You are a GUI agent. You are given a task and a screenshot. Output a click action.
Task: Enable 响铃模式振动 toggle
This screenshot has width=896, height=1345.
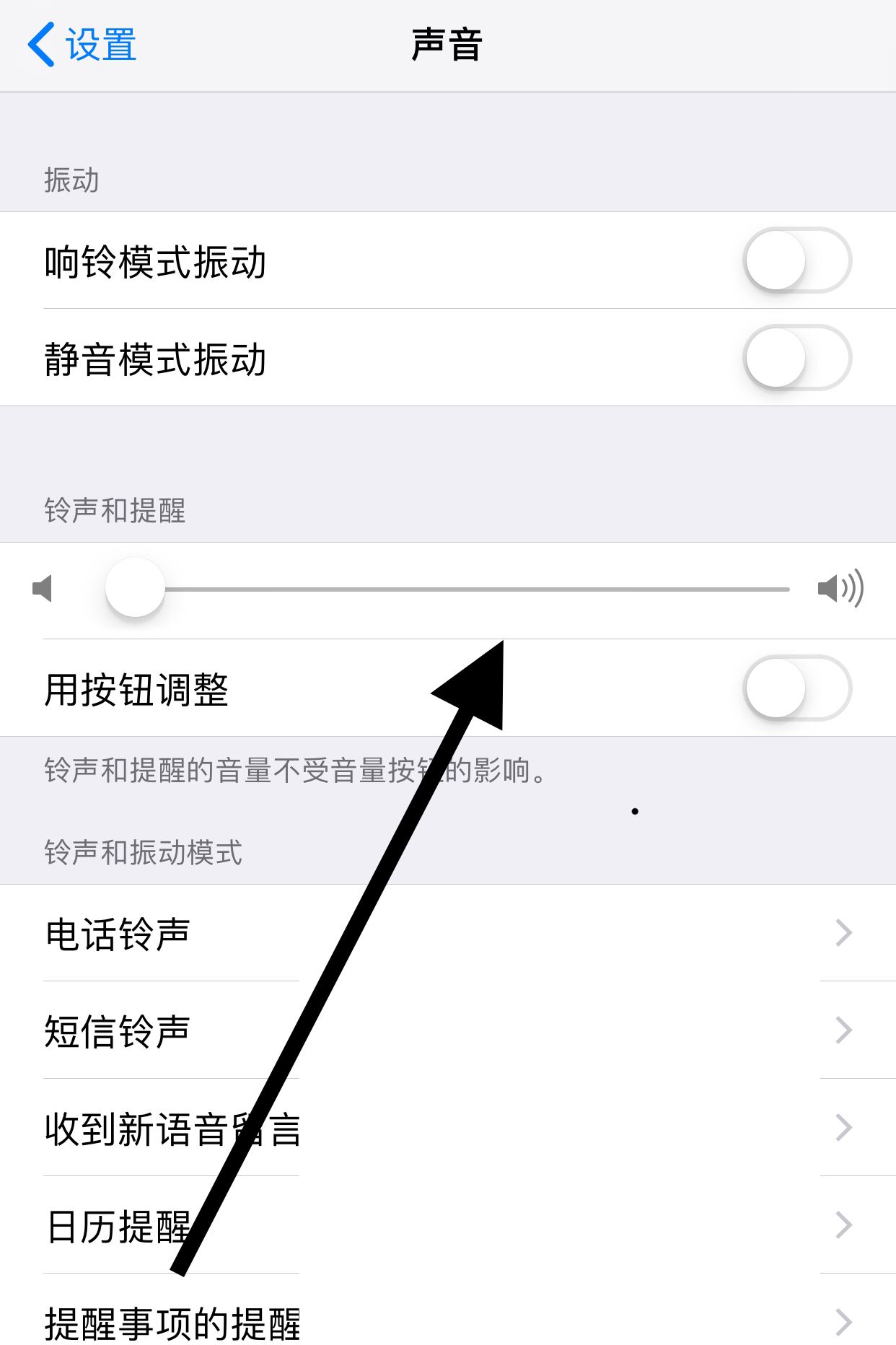796,261
